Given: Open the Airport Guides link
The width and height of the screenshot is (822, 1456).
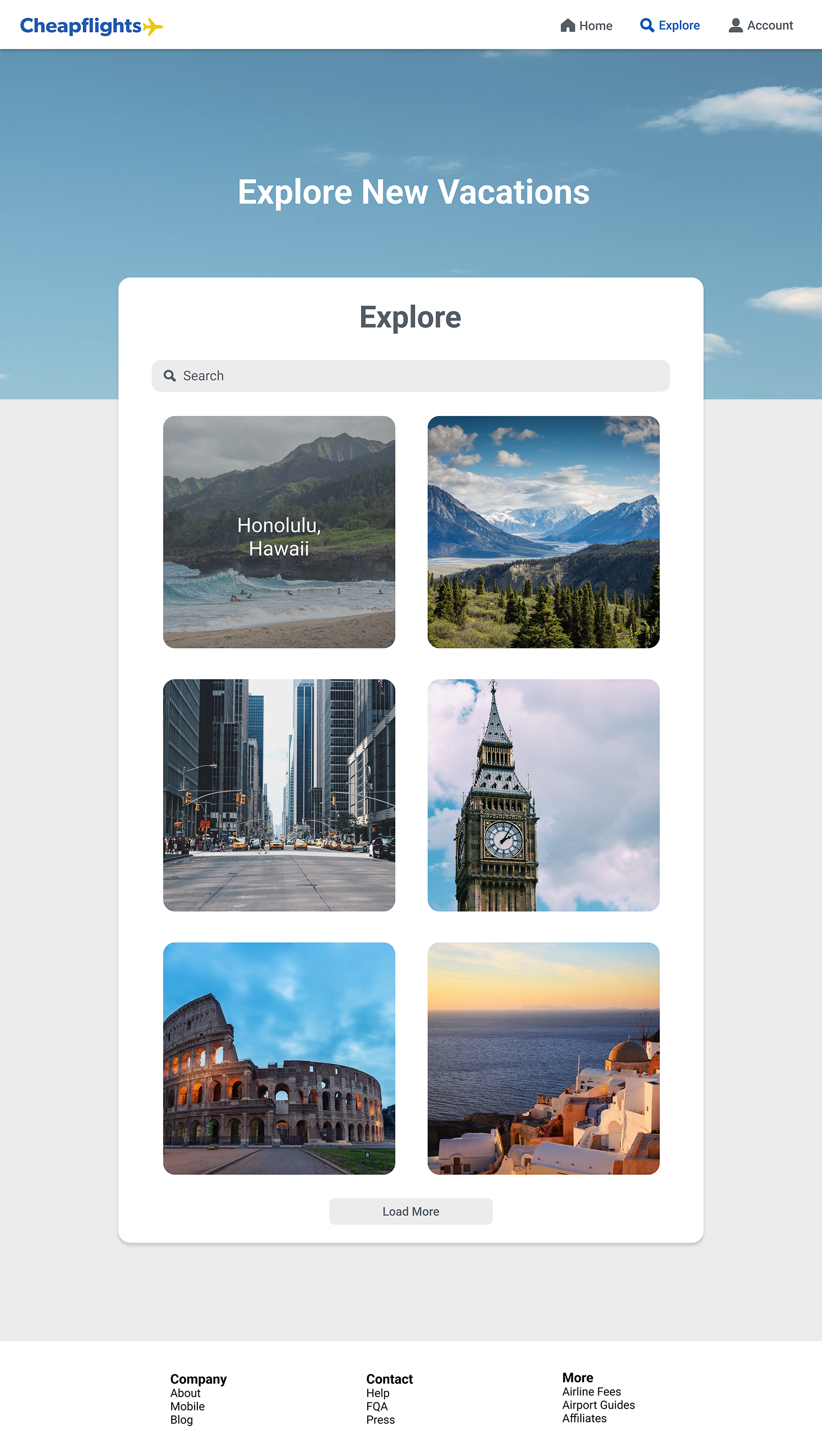Looking at the screenshot, I should pyautogui.click(x=598, y=1405).
